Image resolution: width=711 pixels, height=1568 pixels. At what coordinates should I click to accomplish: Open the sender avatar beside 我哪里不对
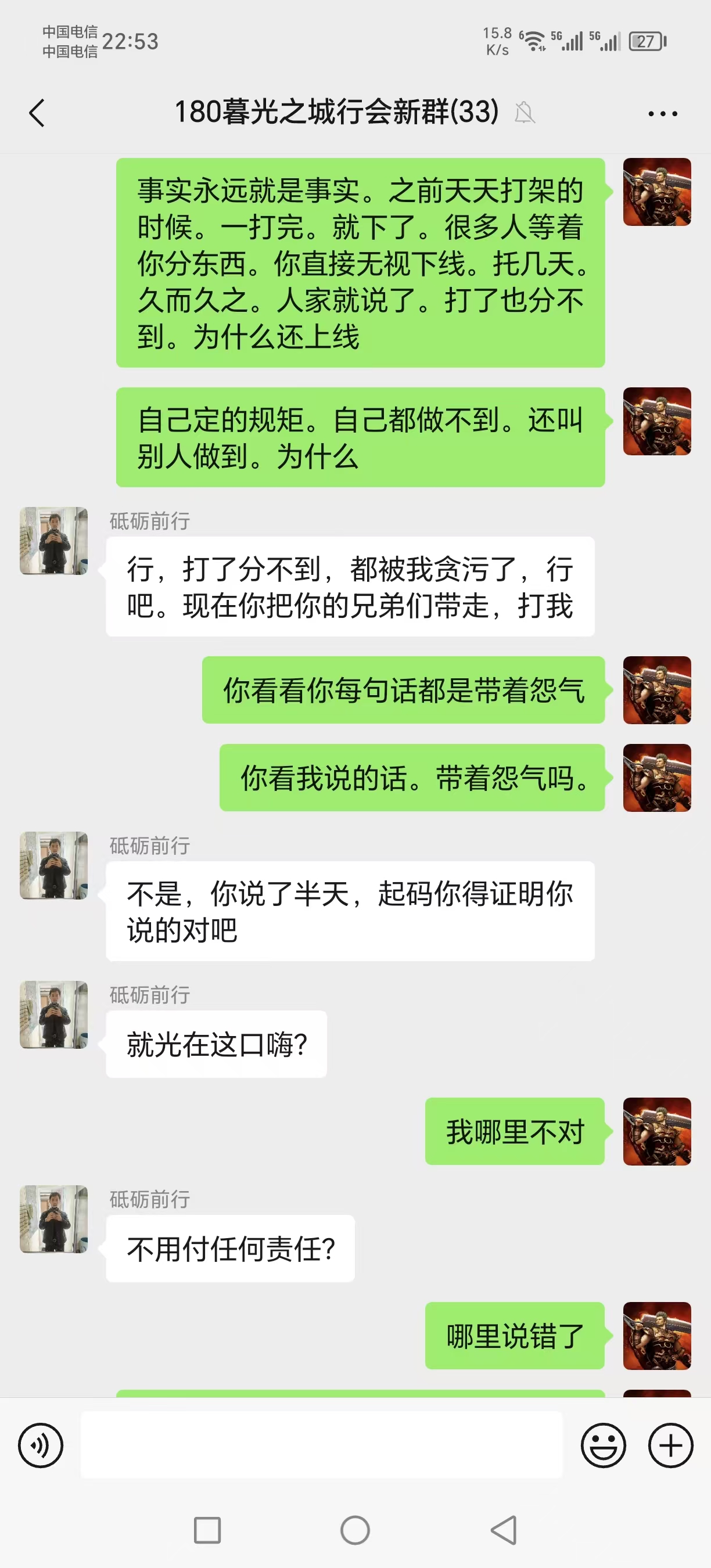657,1131
